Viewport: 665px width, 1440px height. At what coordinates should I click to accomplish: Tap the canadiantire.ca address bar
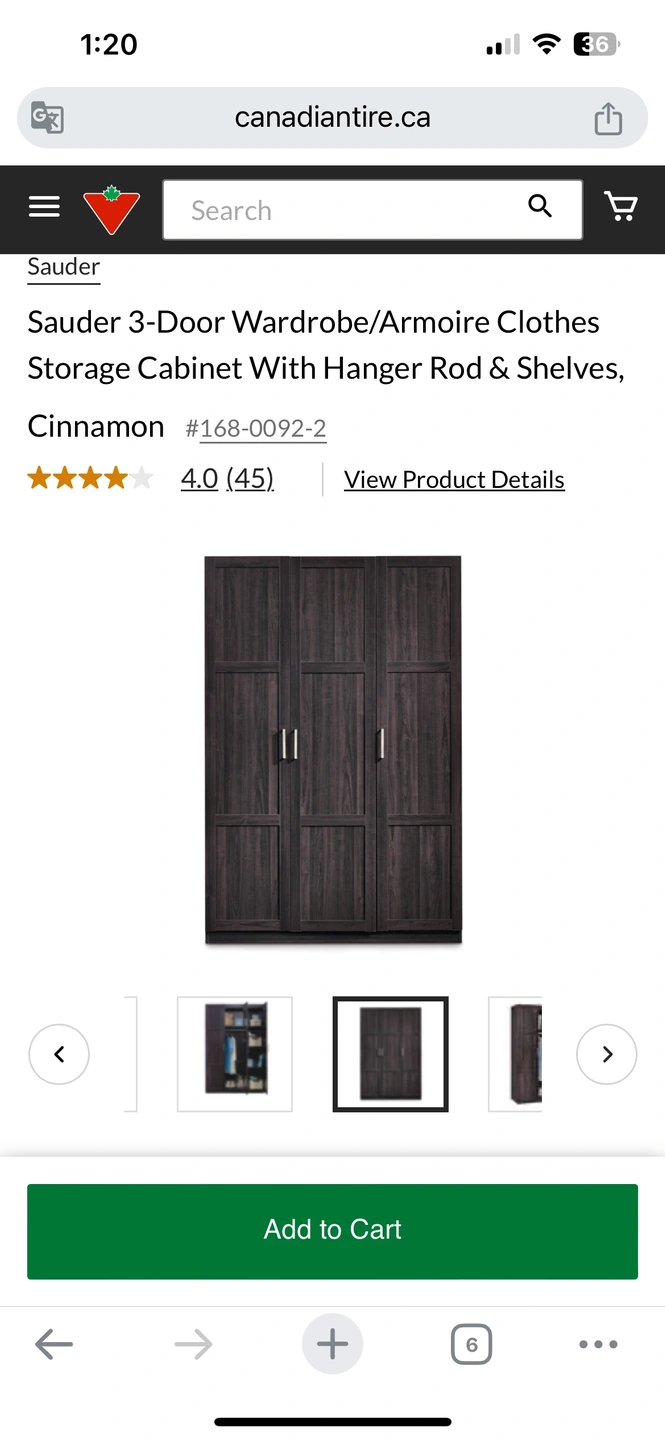332,118
